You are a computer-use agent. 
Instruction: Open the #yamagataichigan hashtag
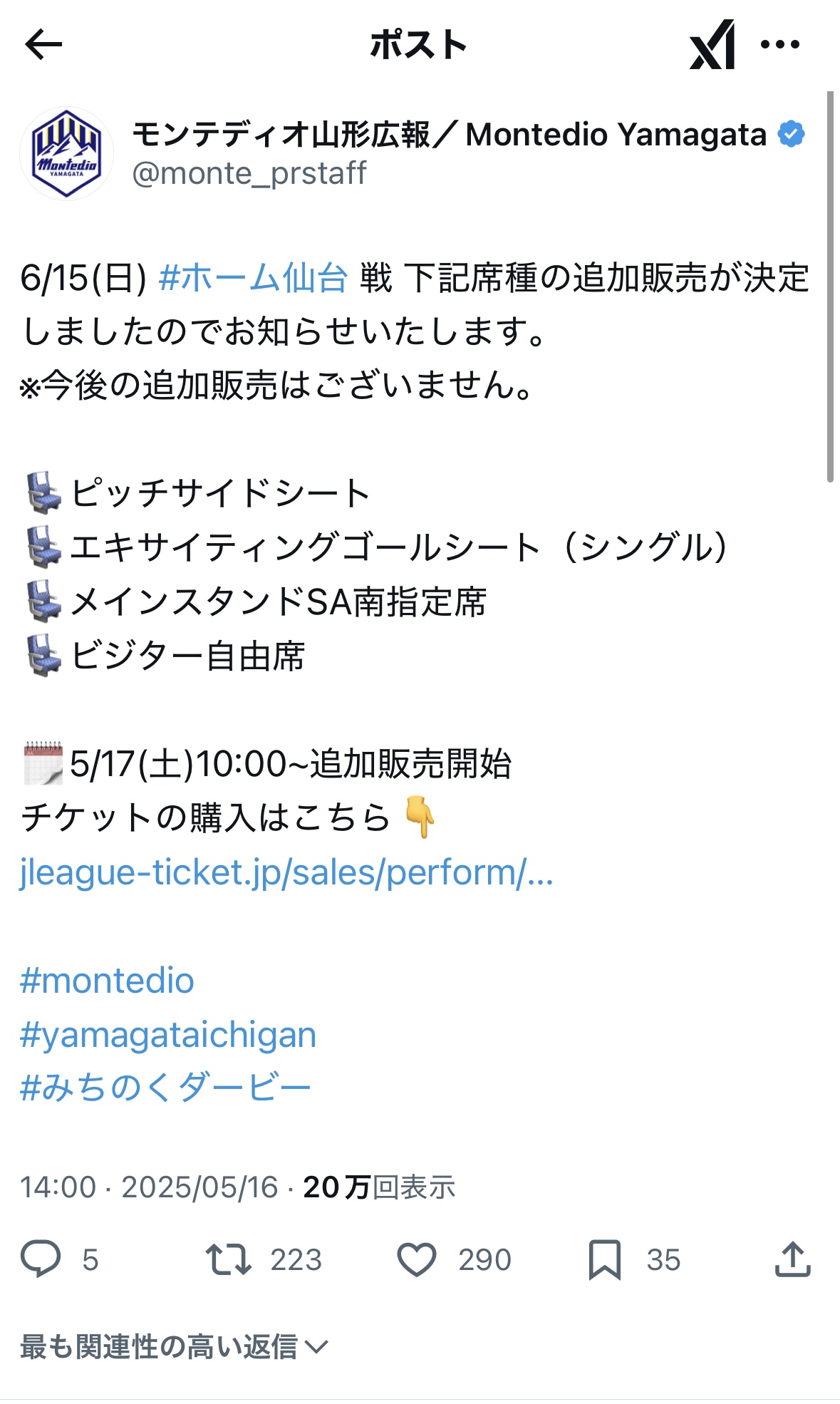click(168, 1035)
